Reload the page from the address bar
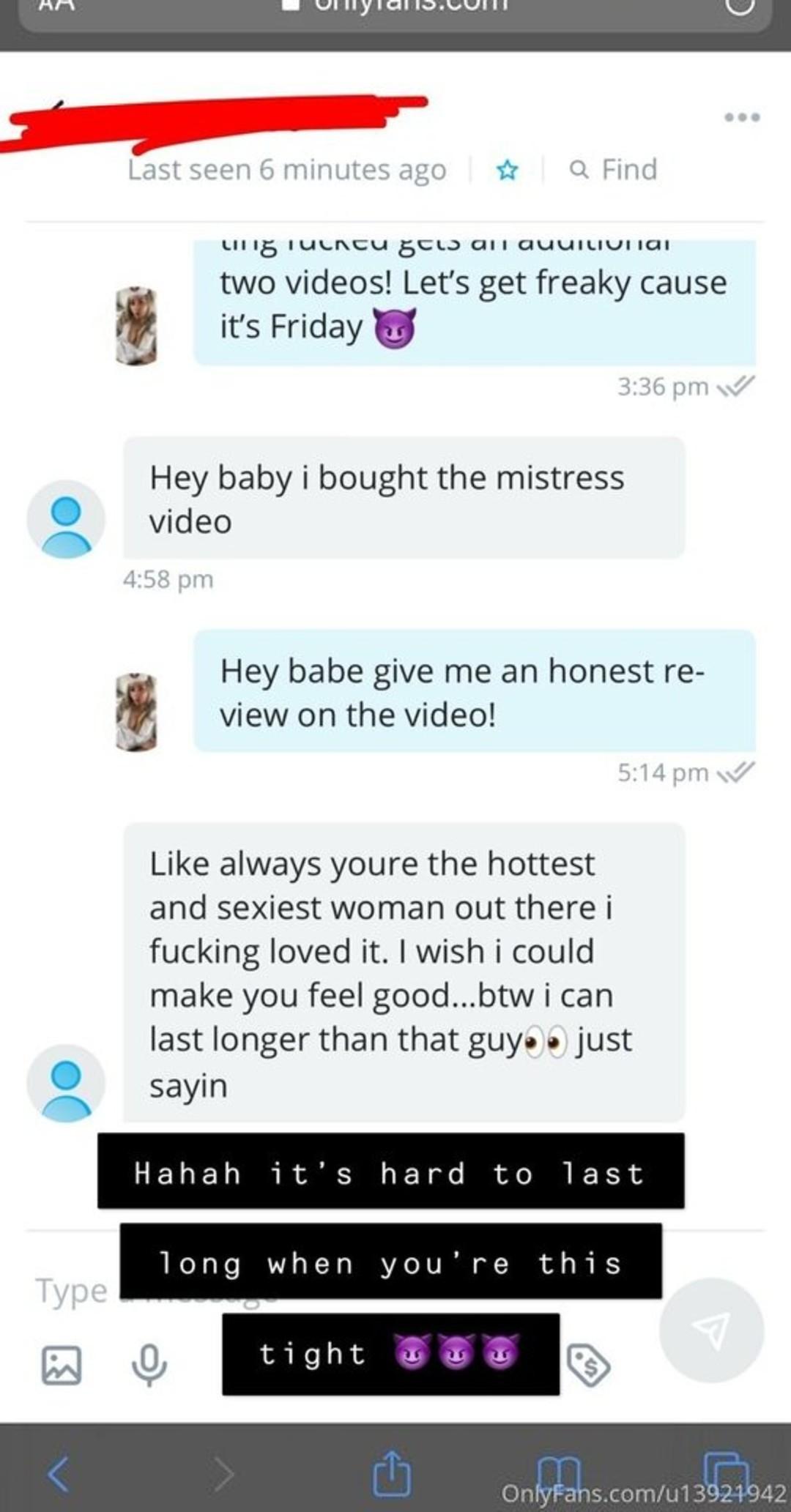Viewport: 791px width, 1512px height. [740, 6]
